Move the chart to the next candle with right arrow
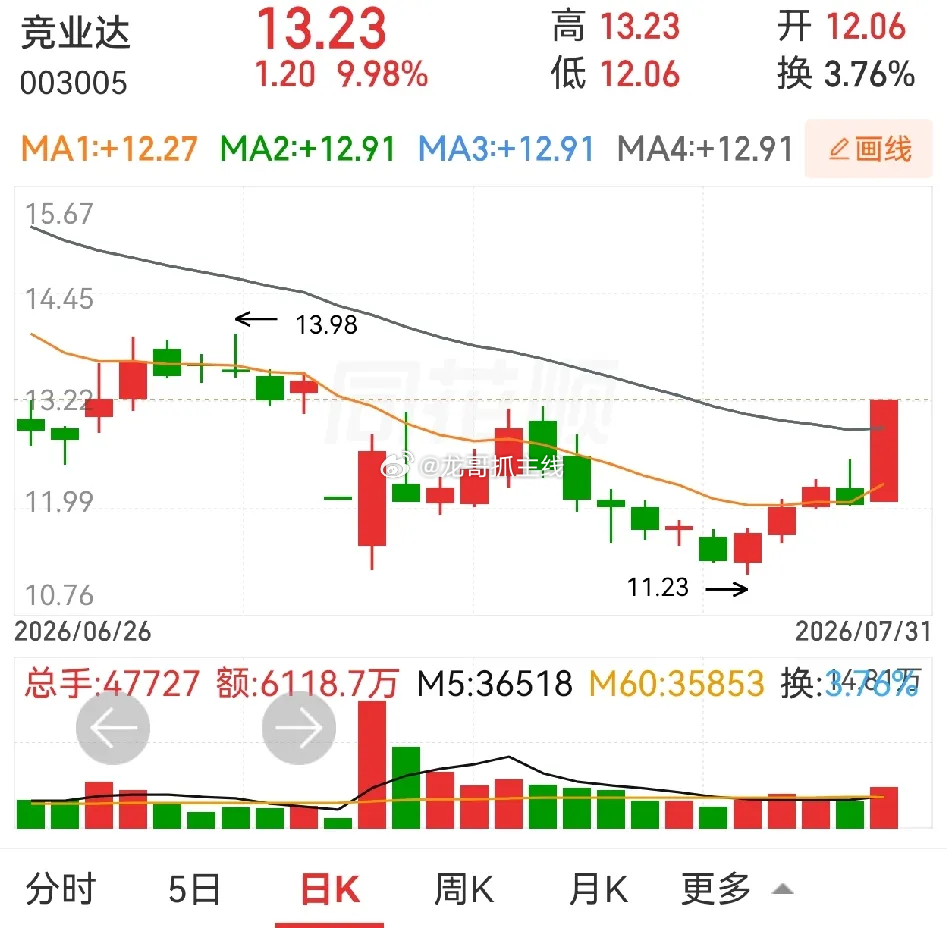Image resolution: width=947 pixels, height=928 pixels. coord(299,728)
